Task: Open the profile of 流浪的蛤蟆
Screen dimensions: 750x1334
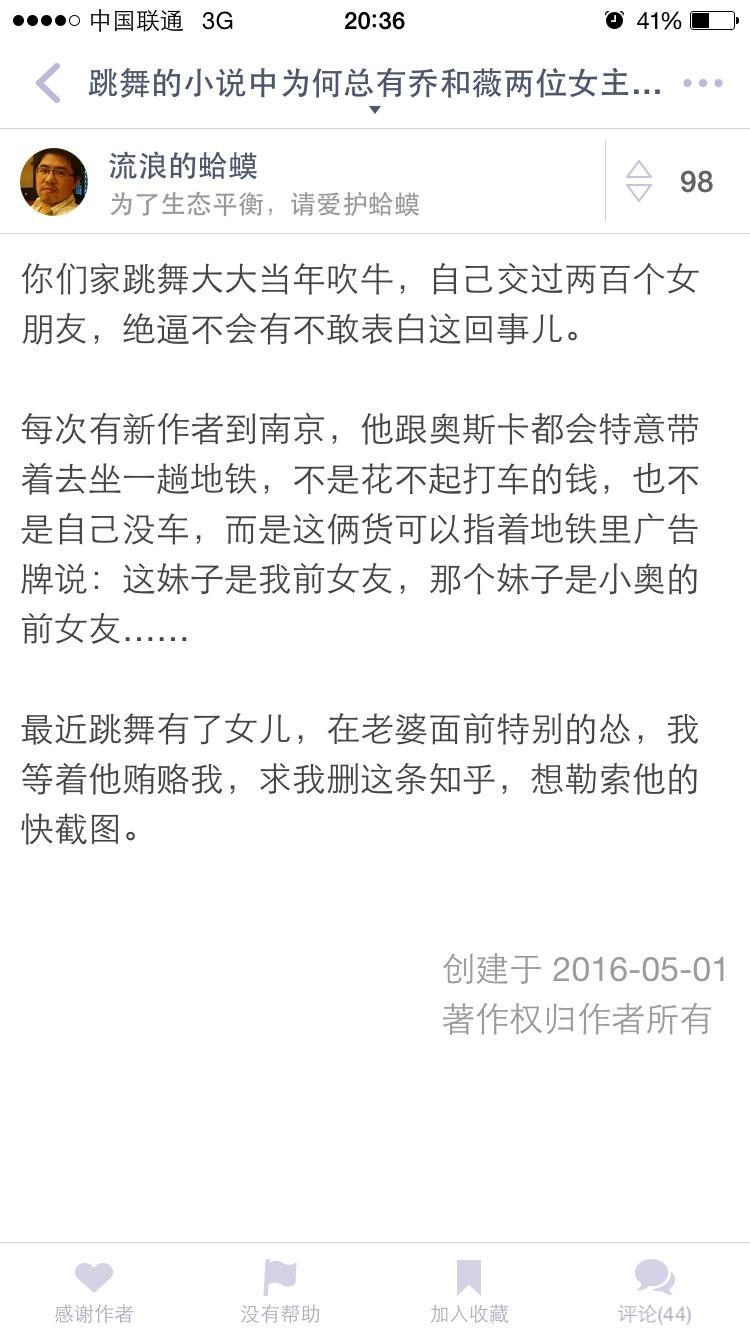Action: point(180,168)
